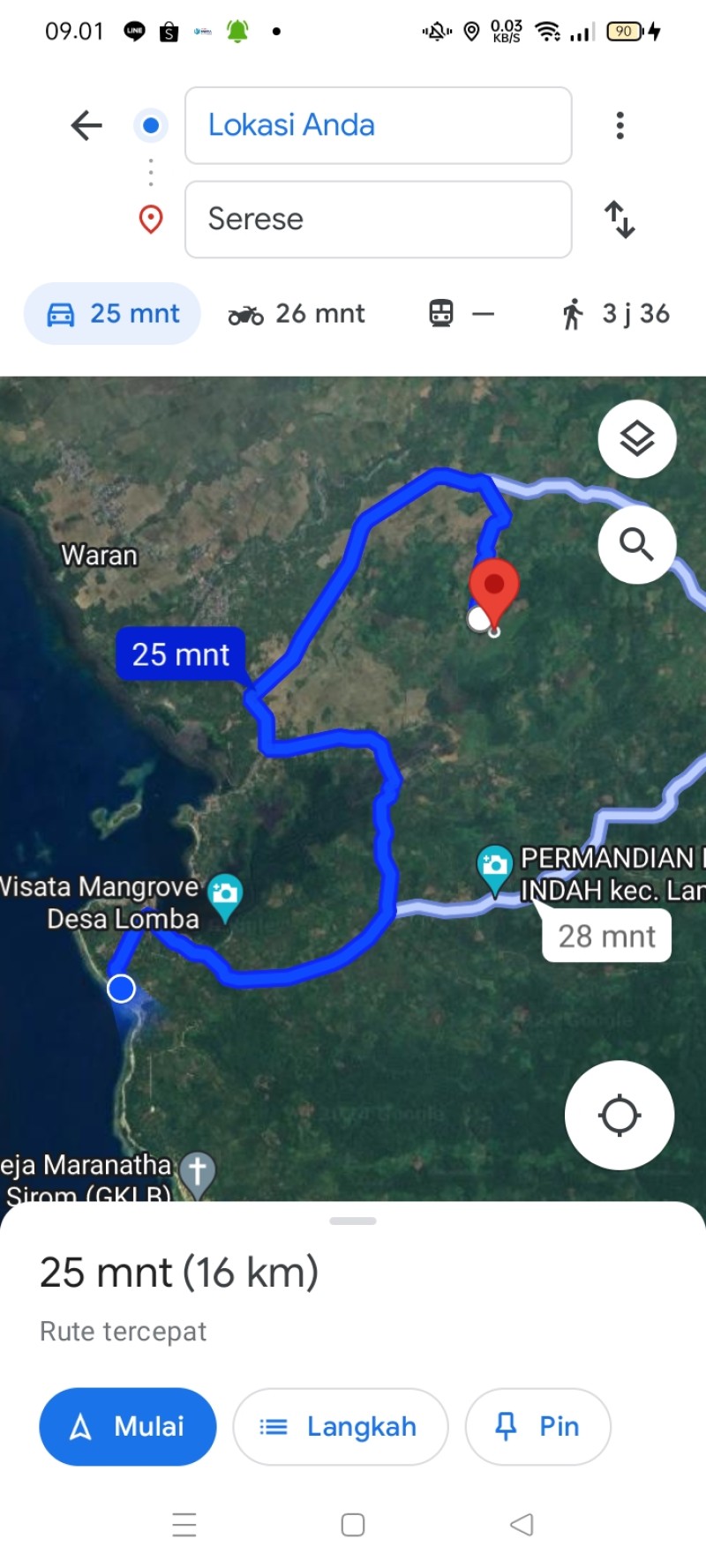Search along the route with magnifier
This screenshot has width=706, height=1568.
click(x=637, y=545)
